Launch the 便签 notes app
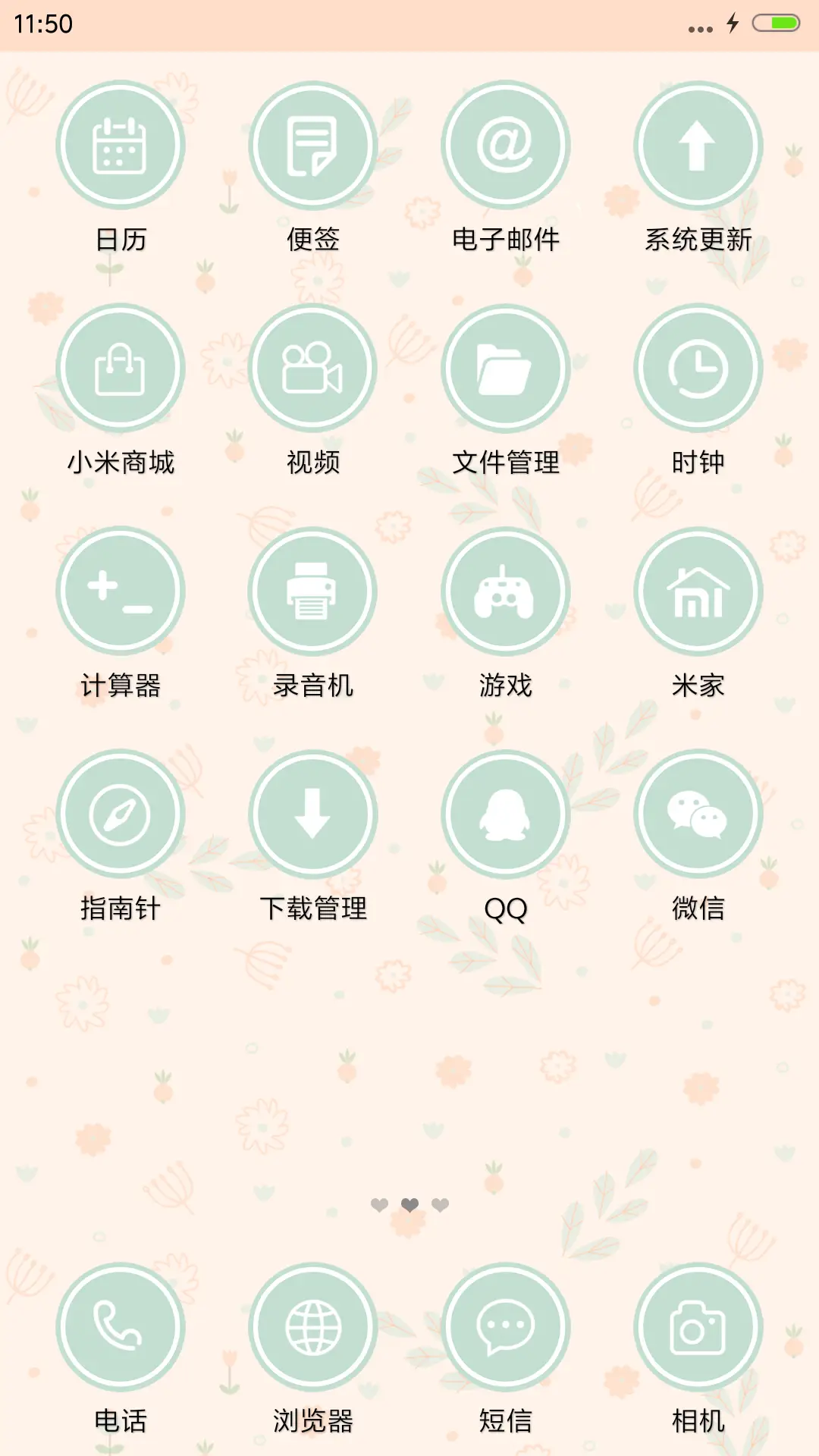Viewport: 819px width, 1456px height. [313, 146]
